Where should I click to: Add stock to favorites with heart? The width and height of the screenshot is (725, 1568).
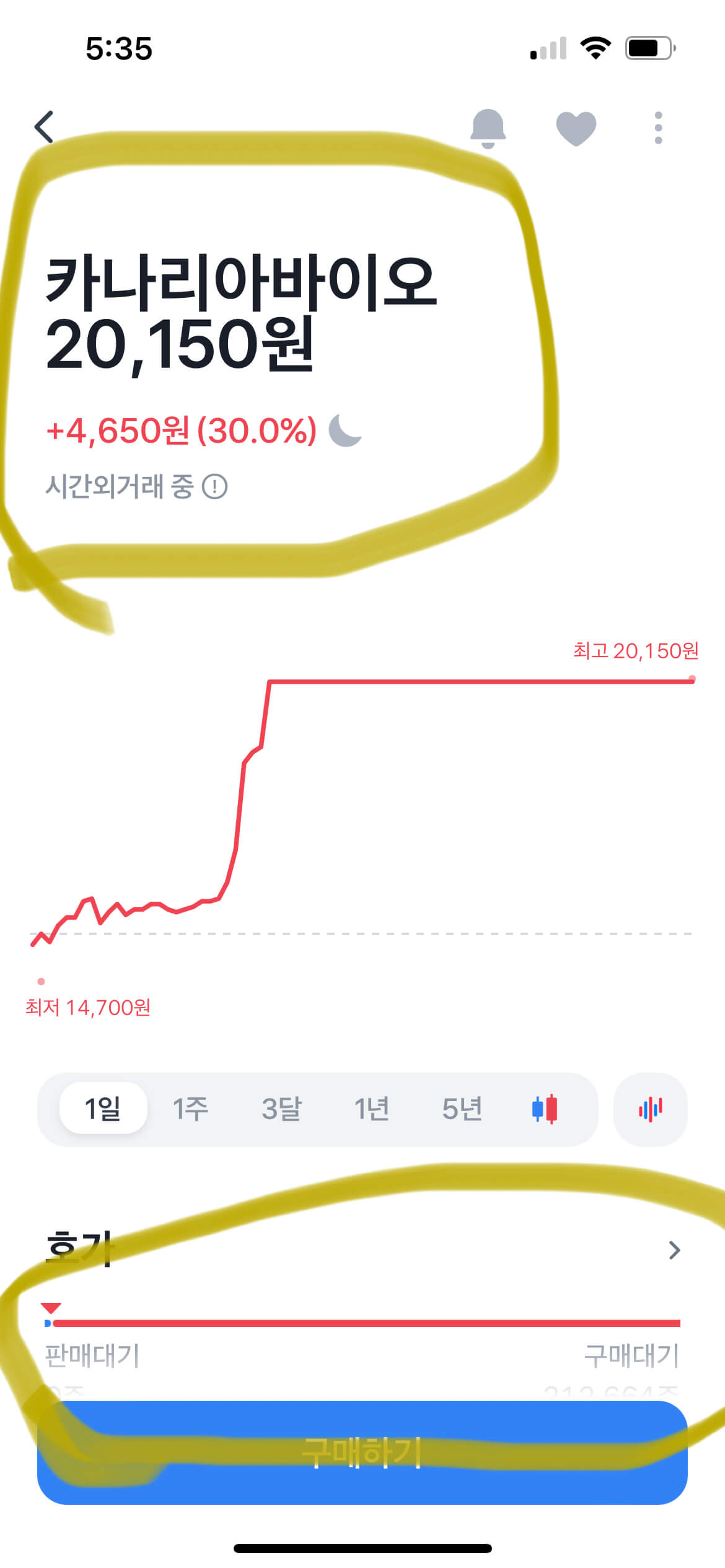(576, 128)
